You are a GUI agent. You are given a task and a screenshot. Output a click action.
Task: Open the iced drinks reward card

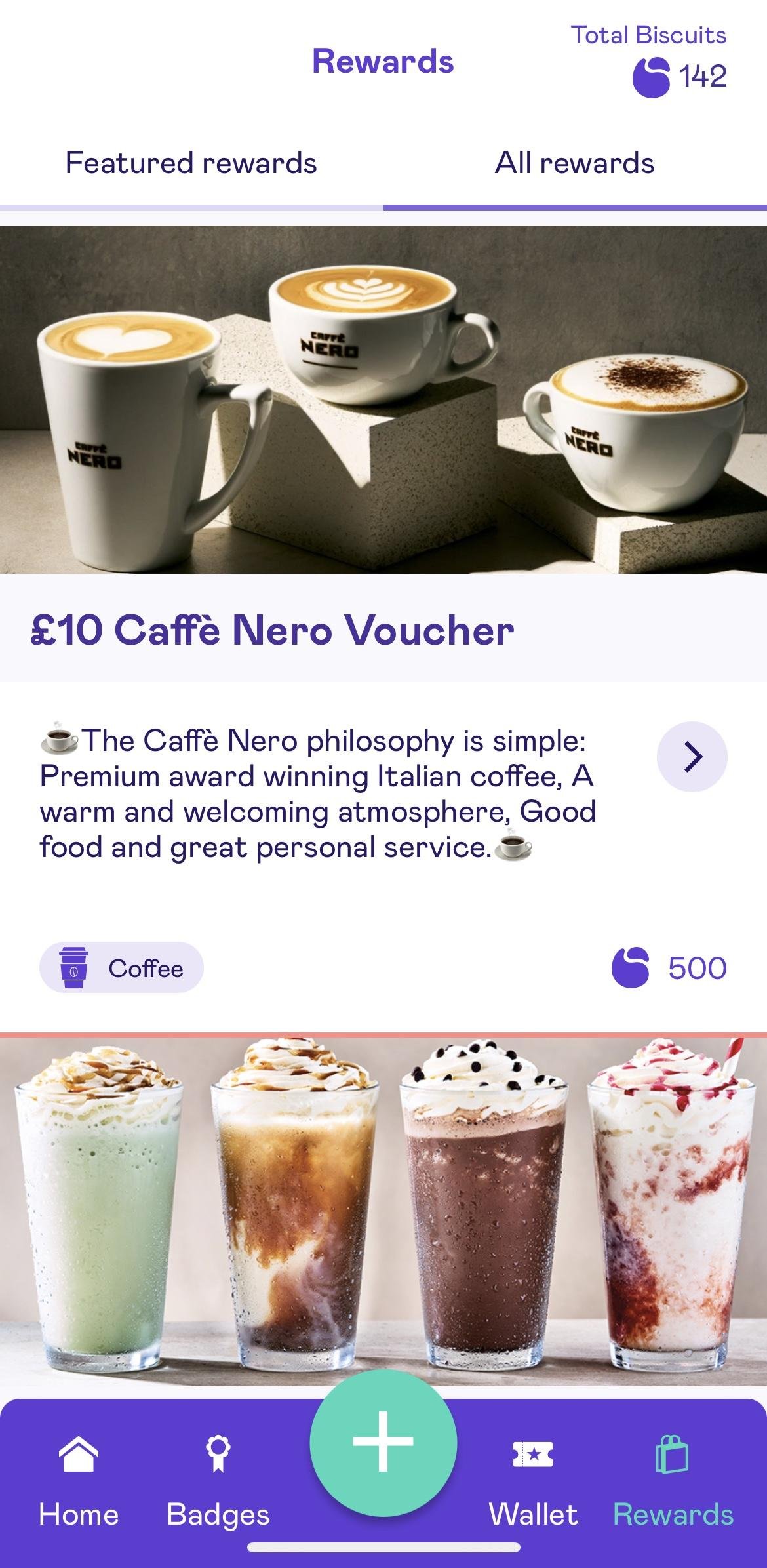(x=383, y=1213)
